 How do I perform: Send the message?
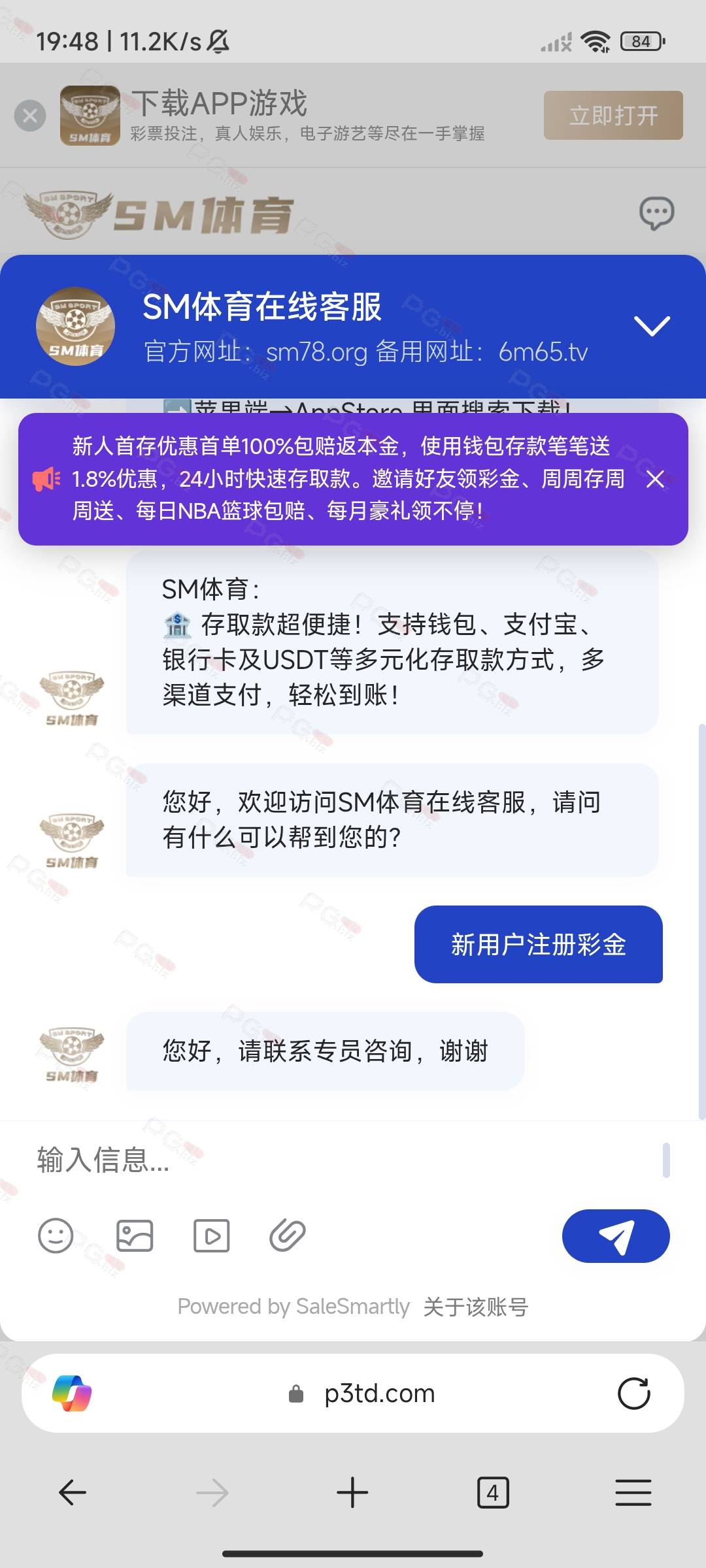point(615,1235)
